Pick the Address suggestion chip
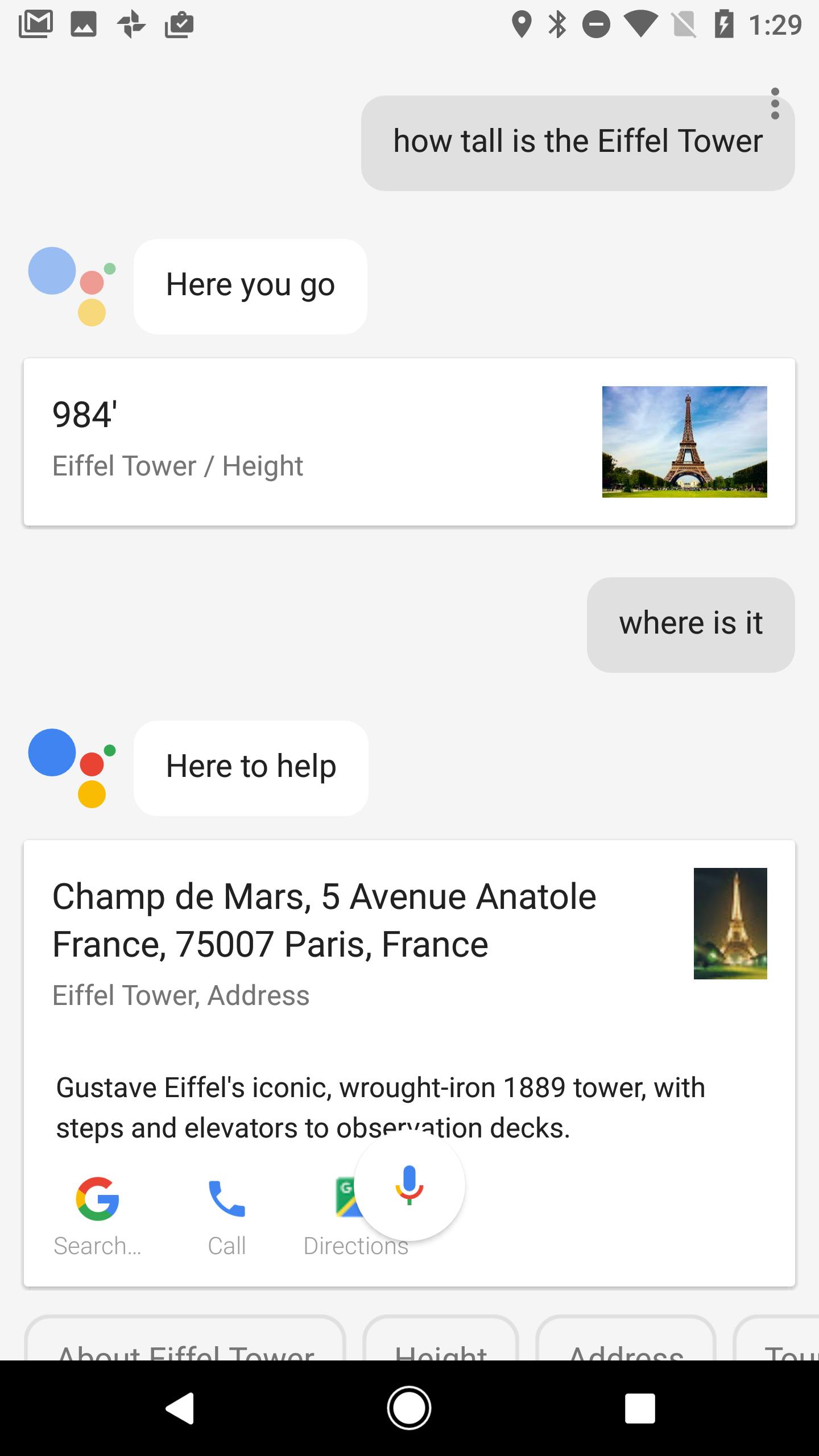The image size is (819, 1456). pos(626,1342)
